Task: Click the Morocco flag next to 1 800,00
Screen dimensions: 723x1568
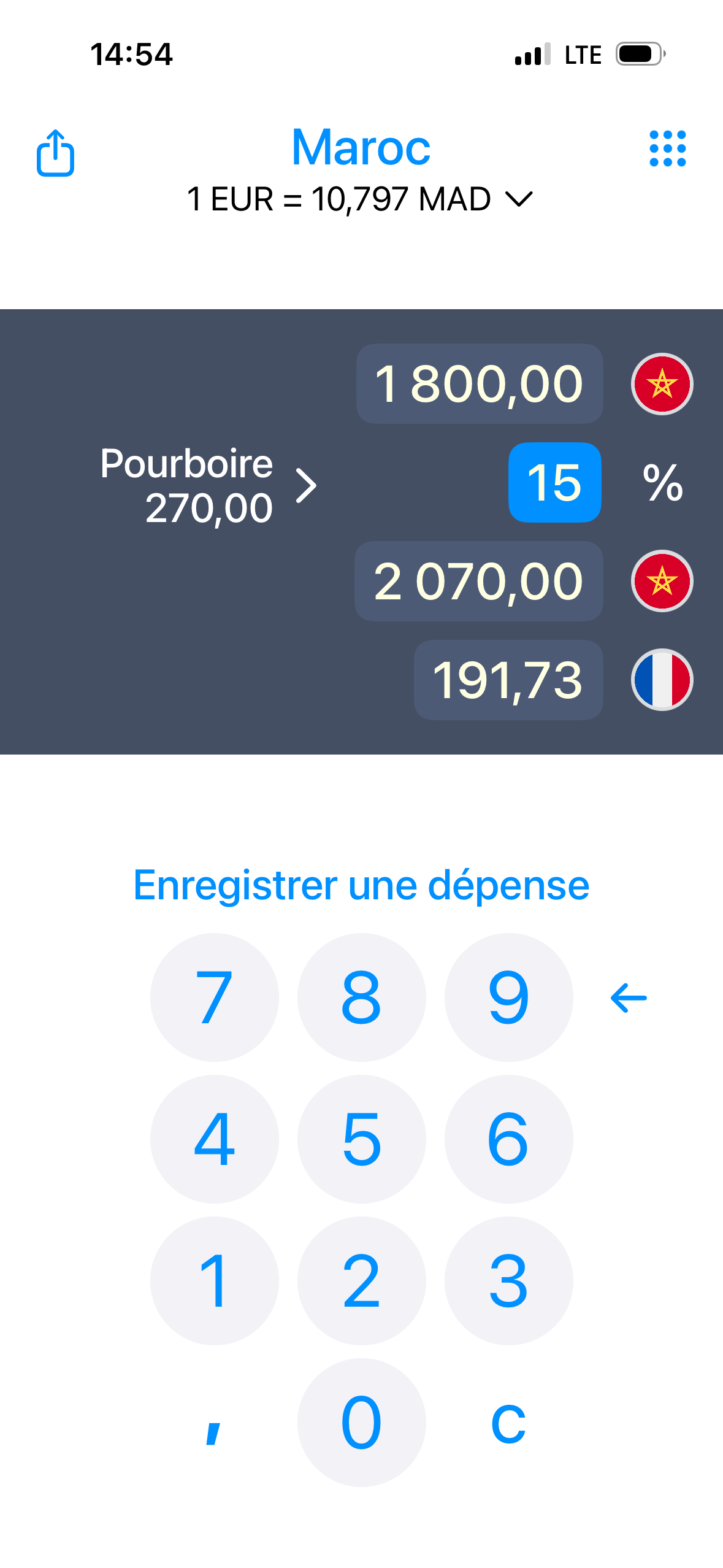Action: tap(661, 384)
